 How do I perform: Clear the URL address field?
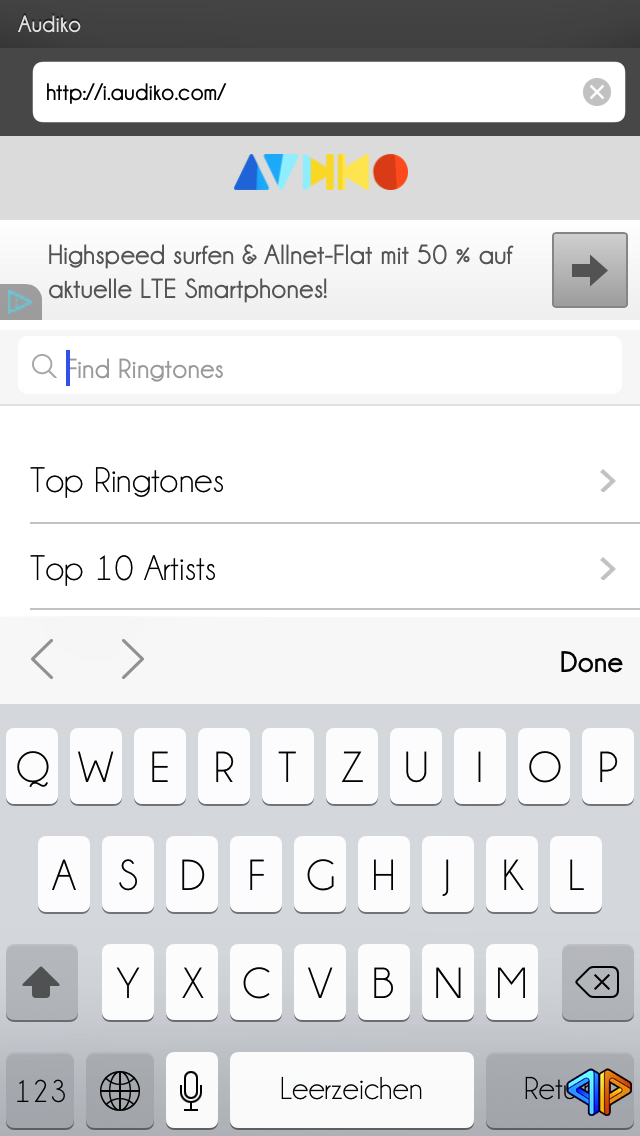[x=597, y=92]
